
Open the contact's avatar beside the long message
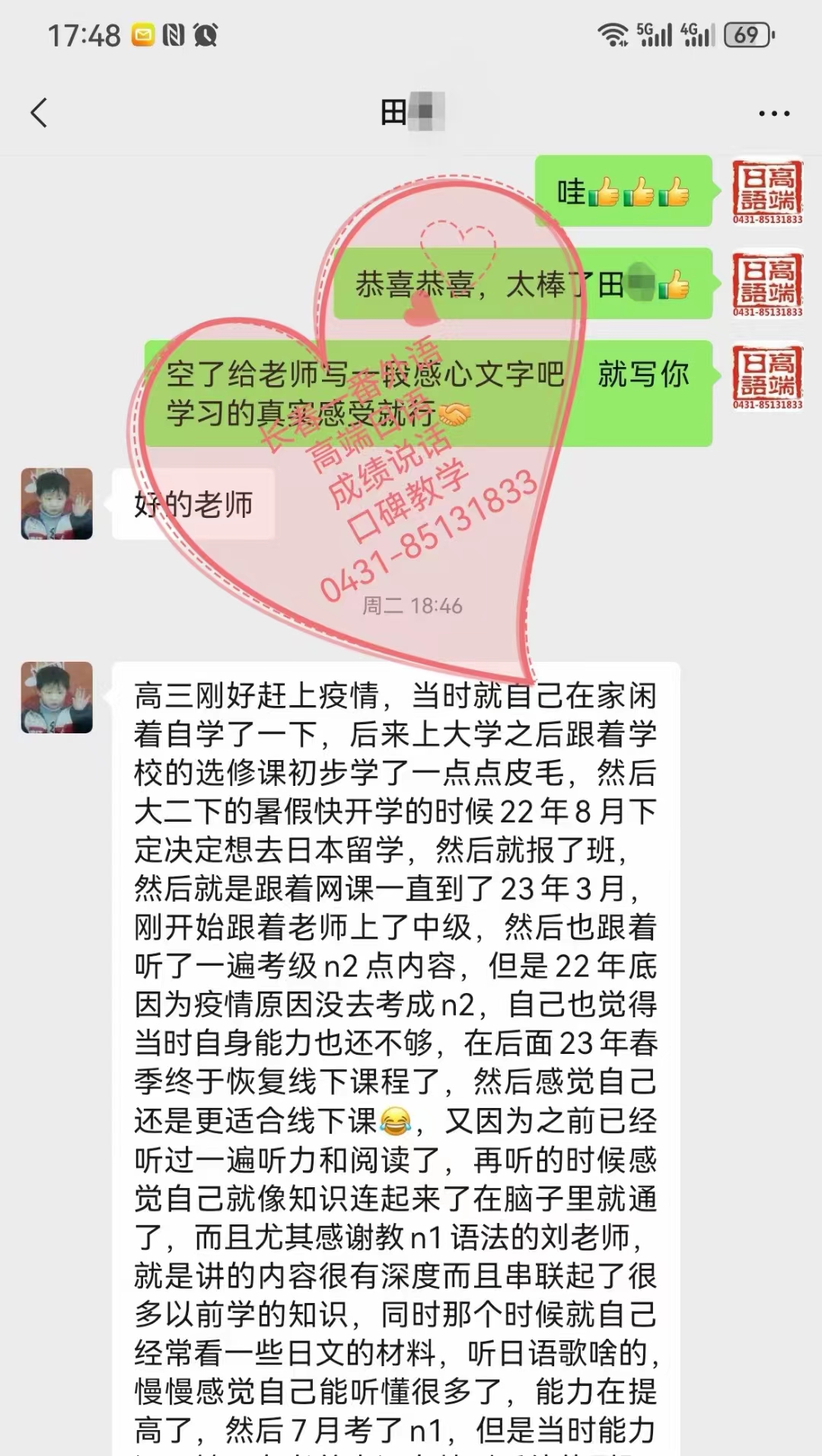[56, 698]
